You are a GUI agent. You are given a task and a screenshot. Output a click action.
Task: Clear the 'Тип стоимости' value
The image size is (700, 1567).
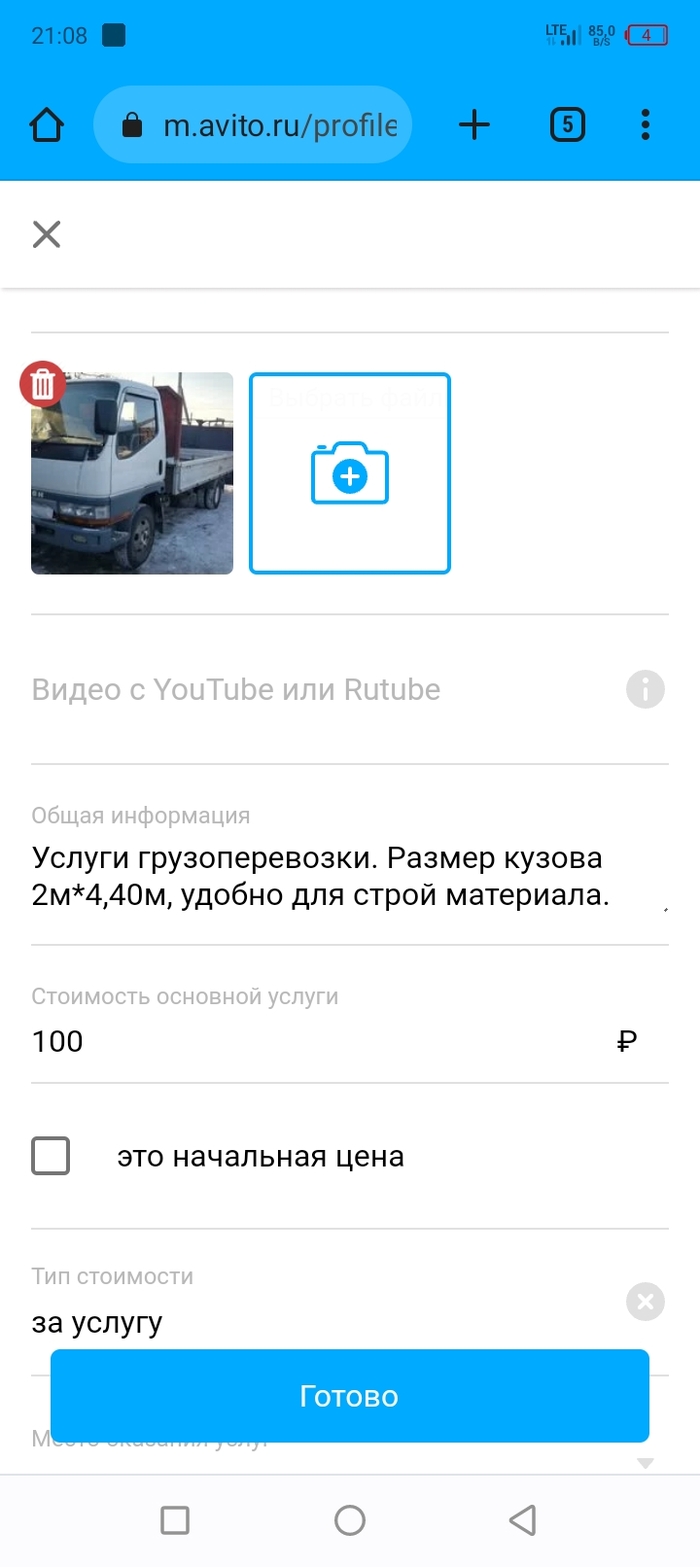pos(645,1302)
